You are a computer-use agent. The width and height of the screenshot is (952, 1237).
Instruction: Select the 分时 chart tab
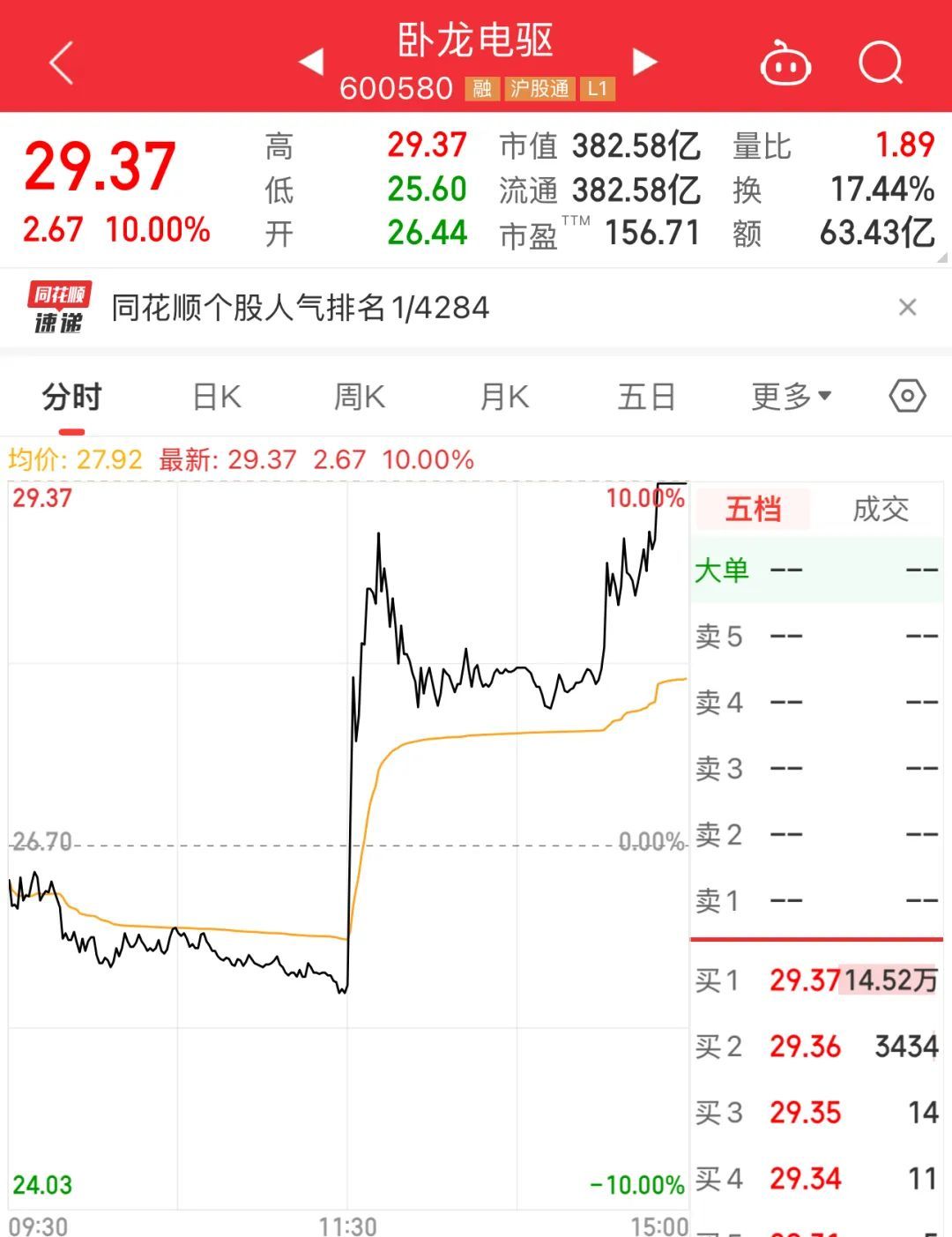click(72, 398)
